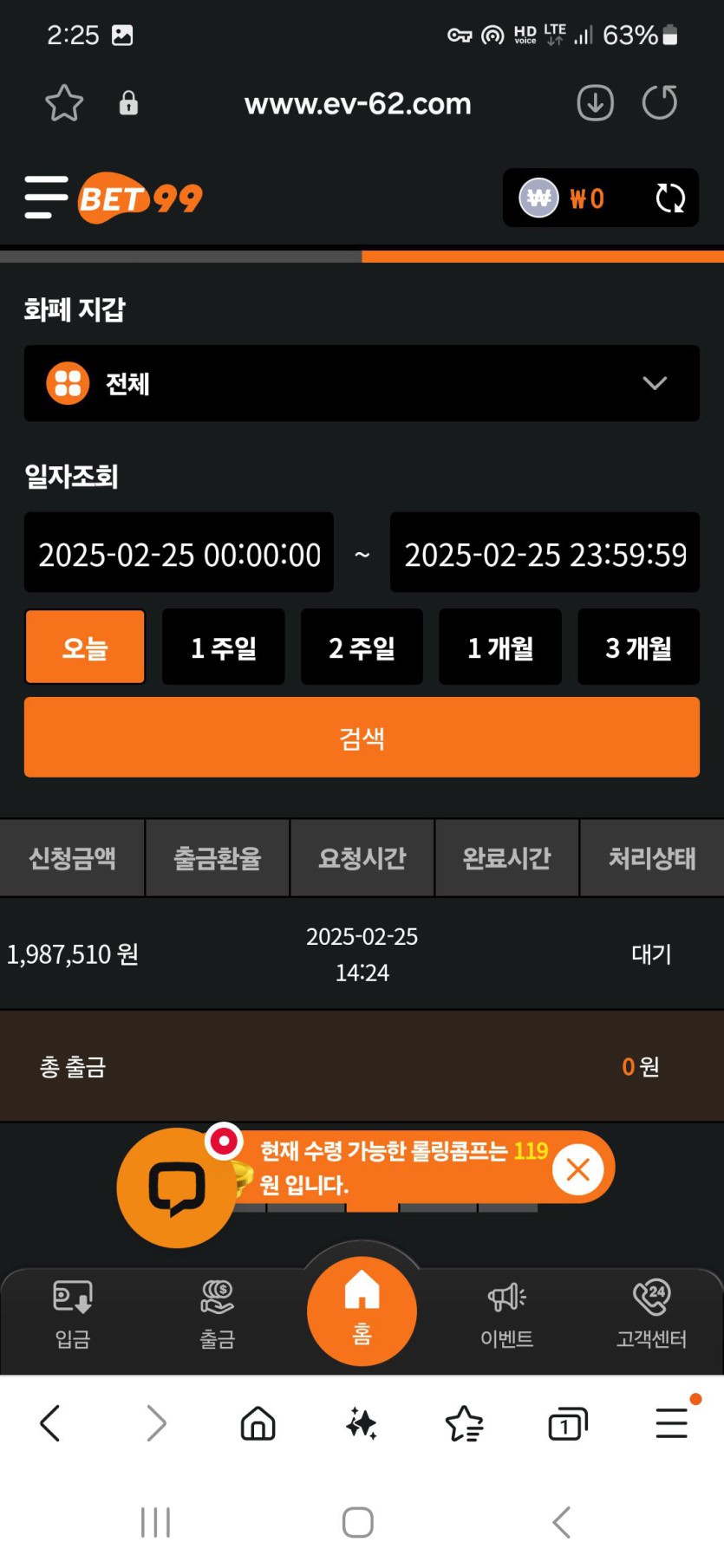Image resolution: width=724 pixels, height=1568 pixels.
Task: Open the hamburger side menu
Action: coord(46,198)
